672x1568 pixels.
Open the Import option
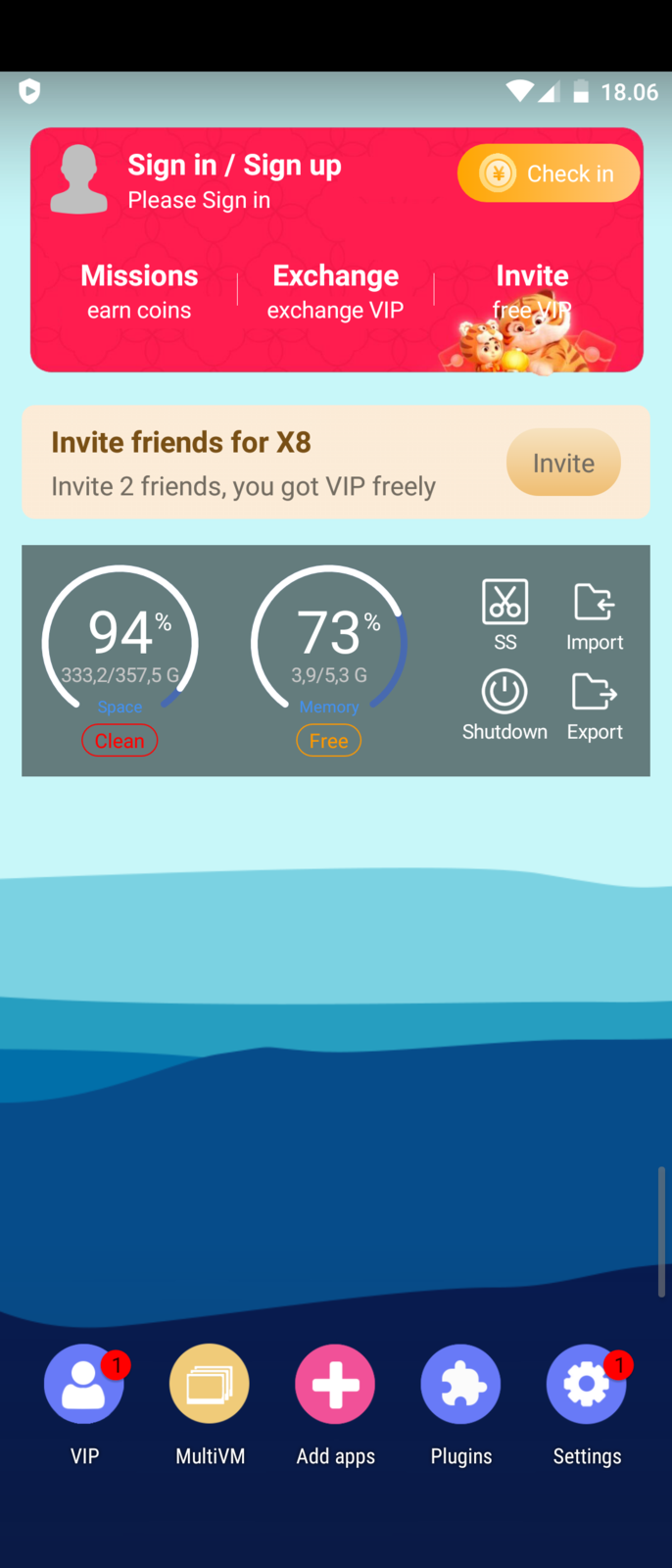(594, 614)
